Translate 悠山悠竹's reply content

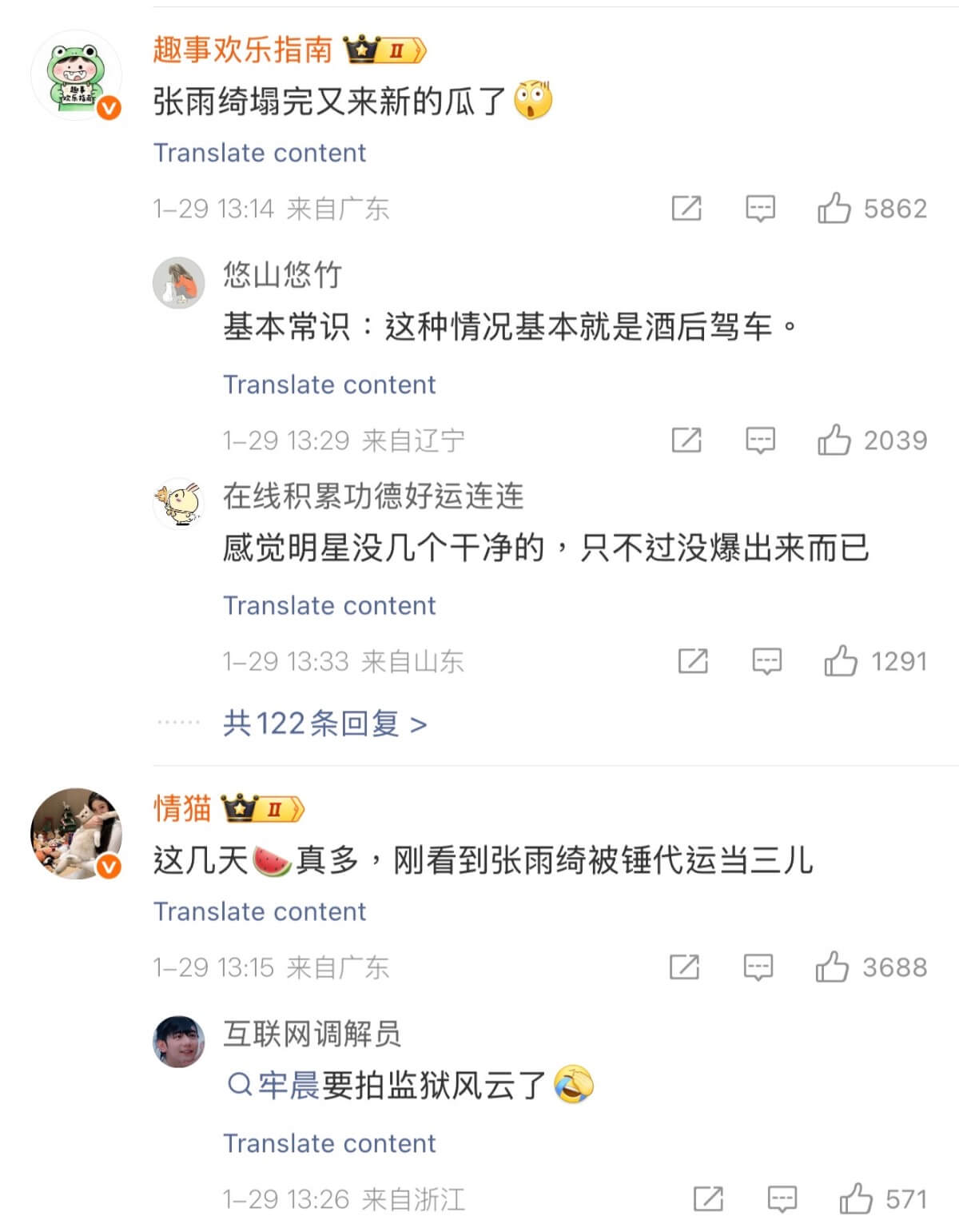(328, 385)
